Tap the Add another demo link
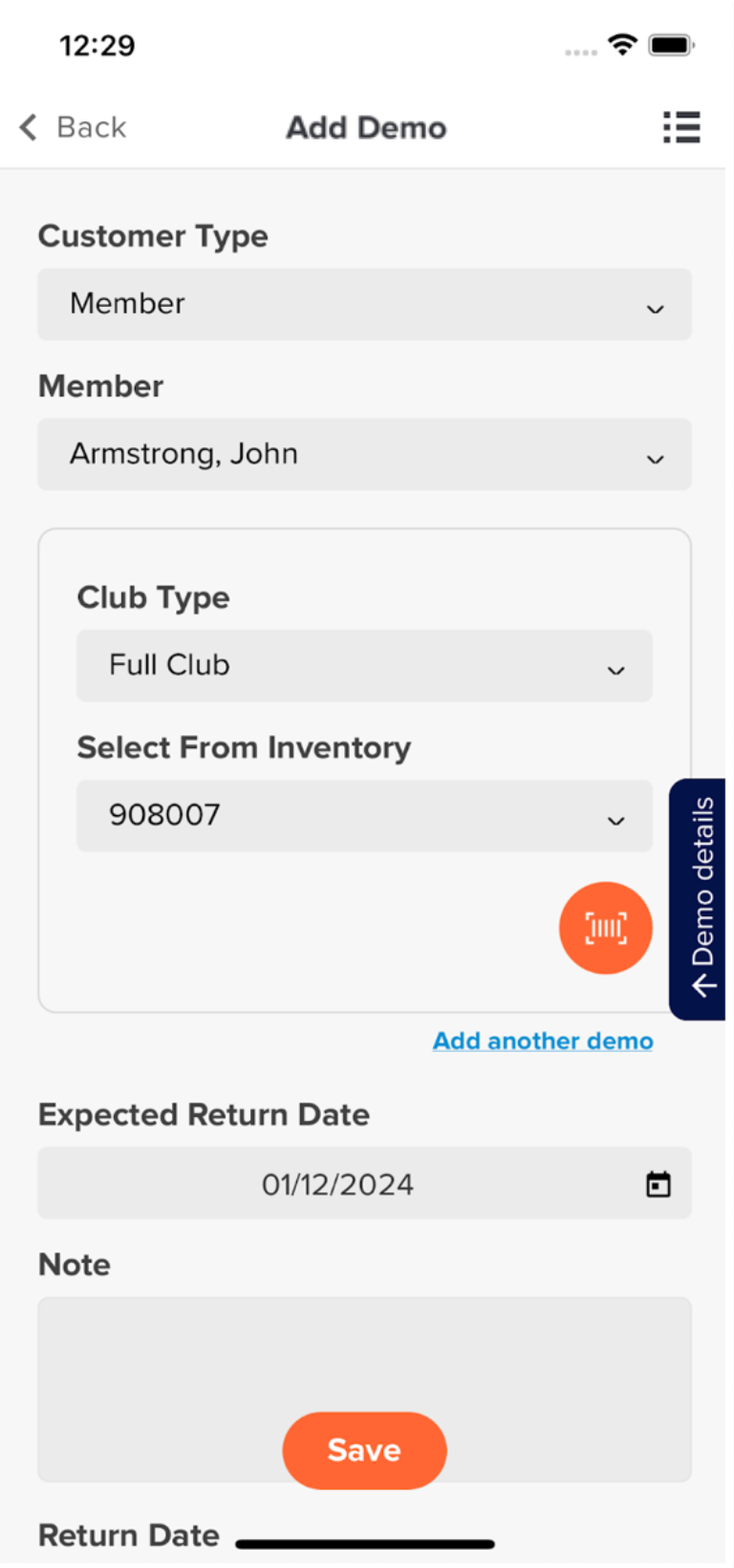The width and height of the screenshot is (734, 1568). pyautogui.click(x=543, y=1041)
